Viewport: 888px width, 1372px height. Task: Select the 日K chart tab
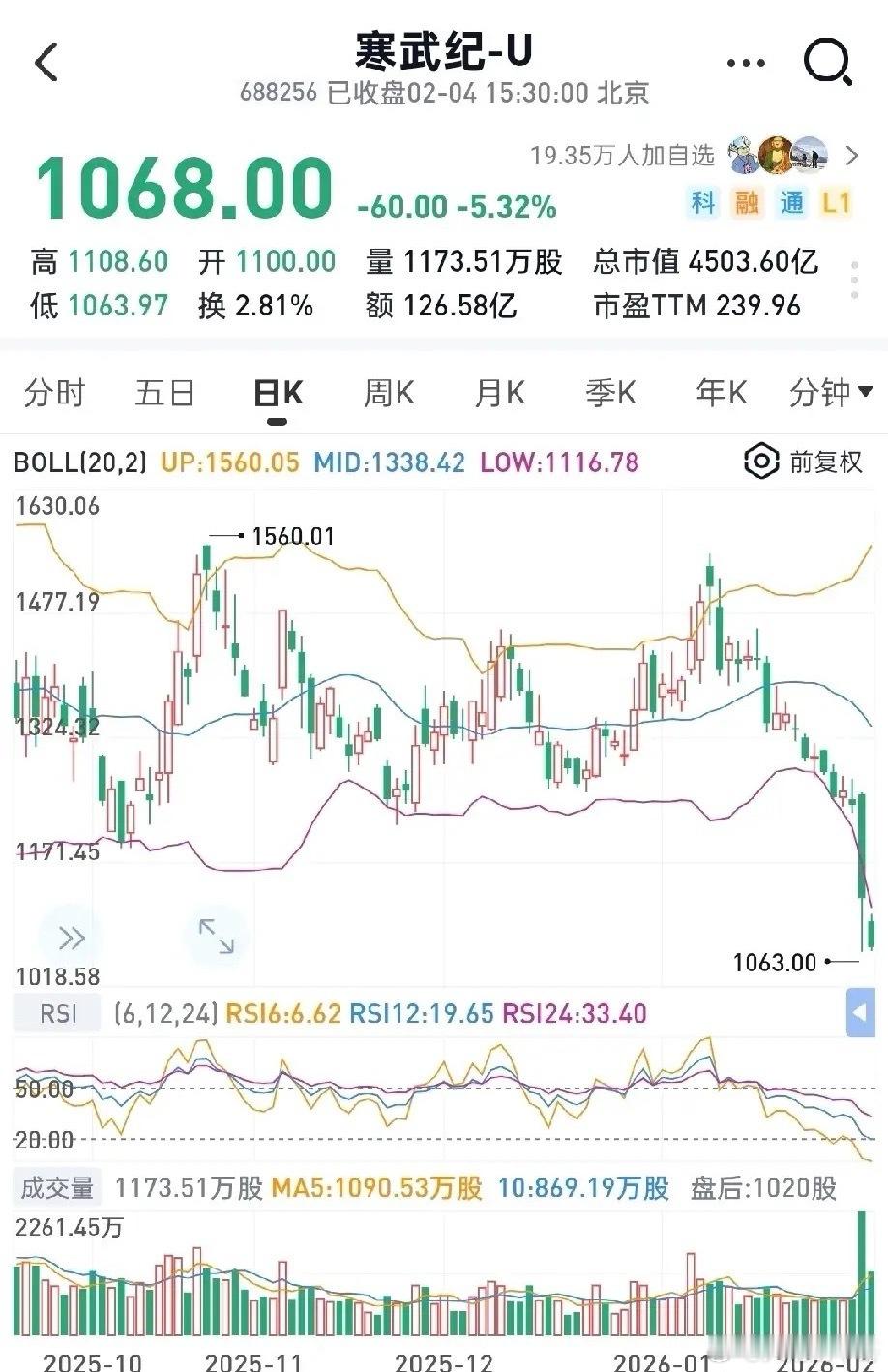278,394
